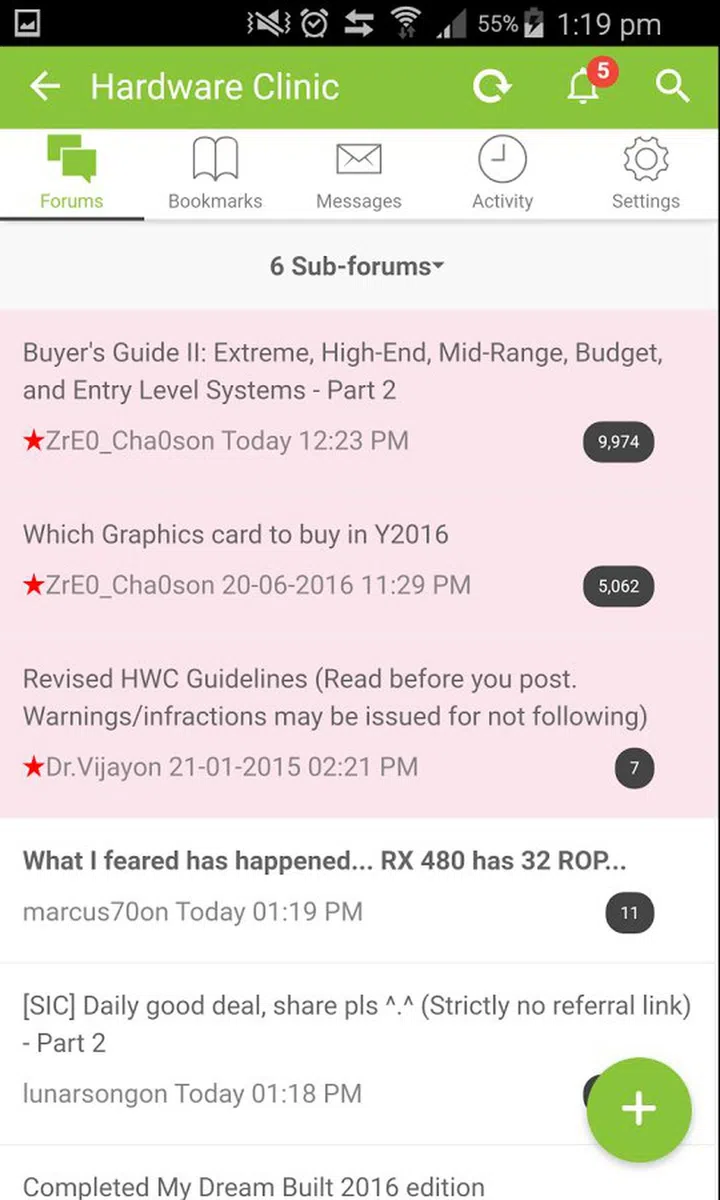The width and height of the screenshot is (720, 1200).
Task: Open the Daily good deal thread
Action: coord(356,1024)
